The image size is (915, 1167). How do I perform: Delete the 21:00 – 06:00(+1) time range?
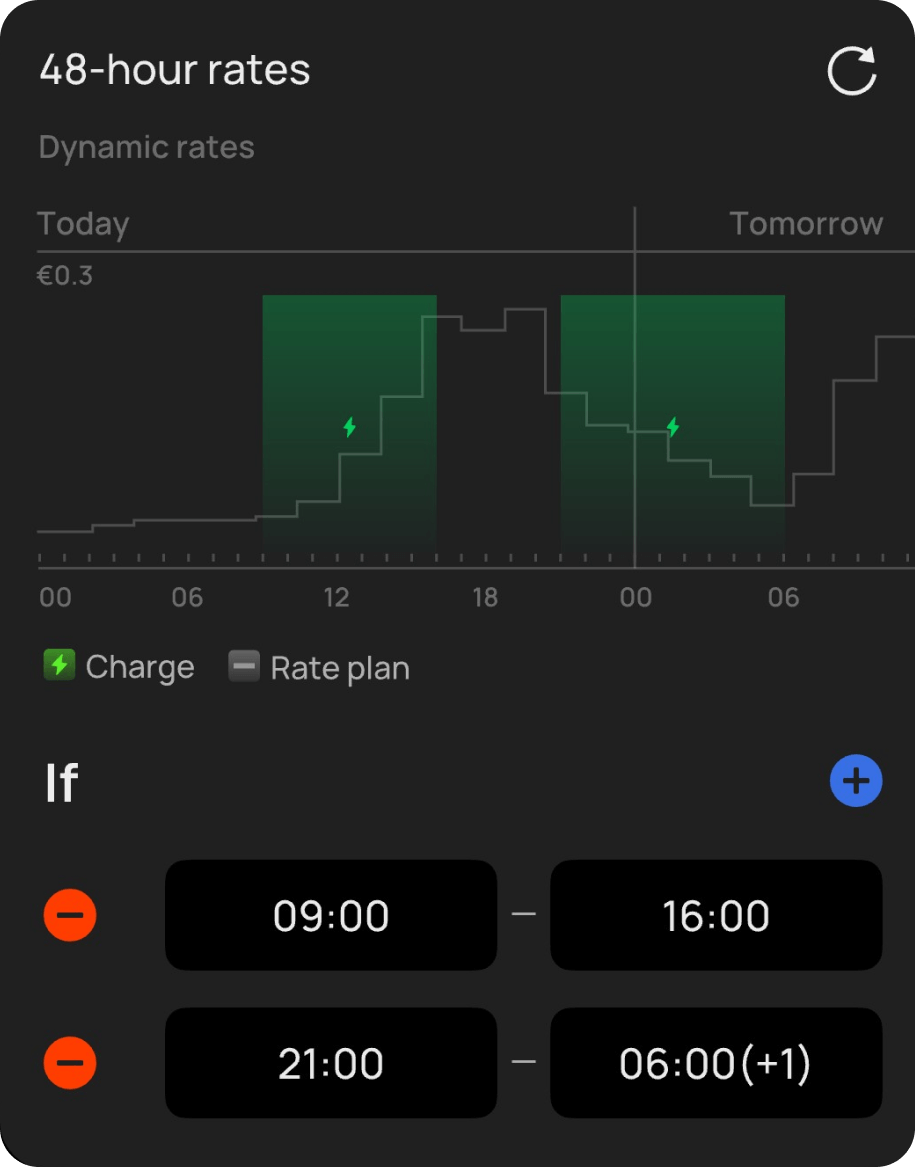coord(70,1063)
